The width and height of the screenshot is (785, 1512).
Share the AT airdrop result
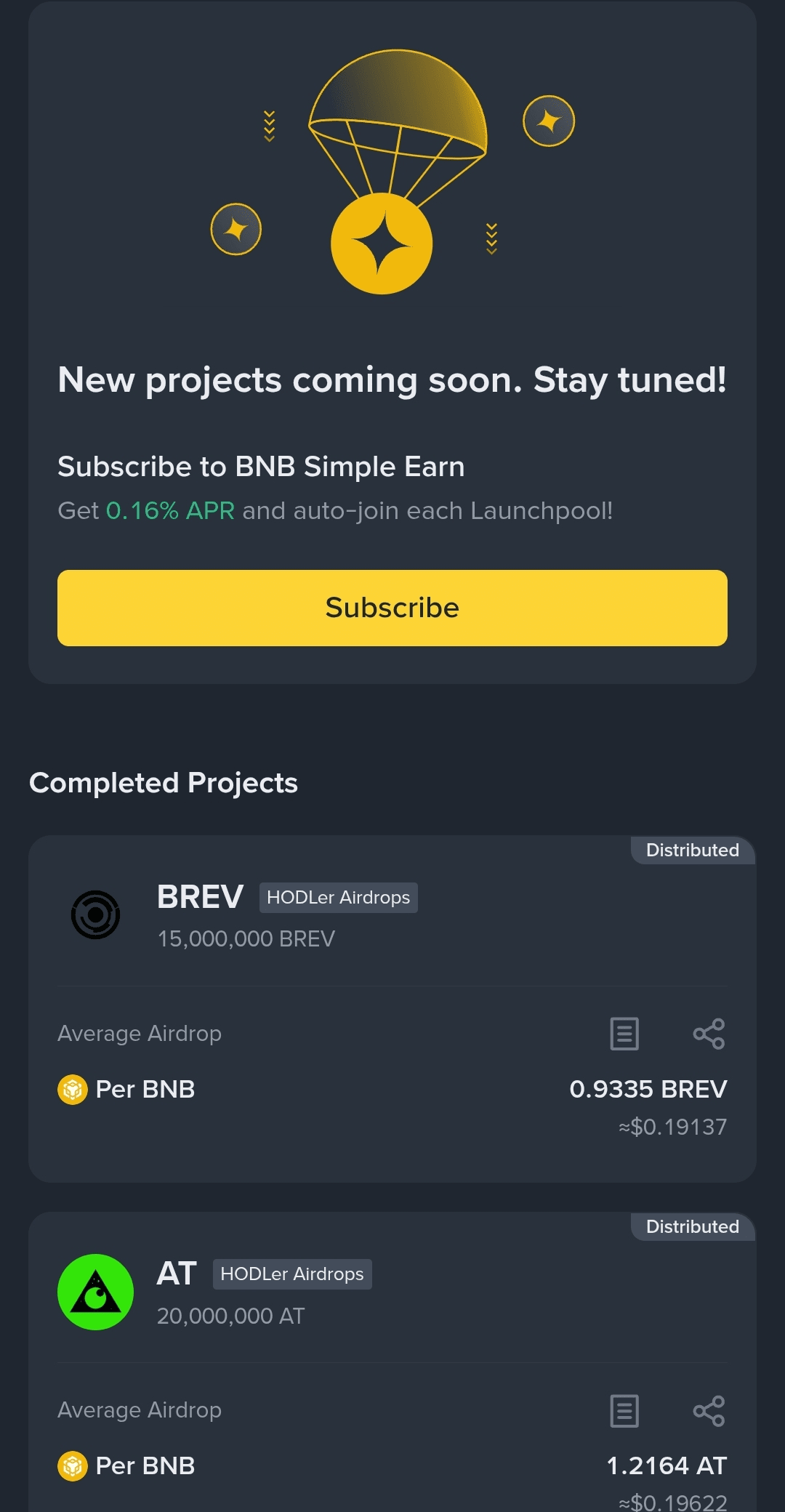pyautogui.click(x=709, y=1411)
